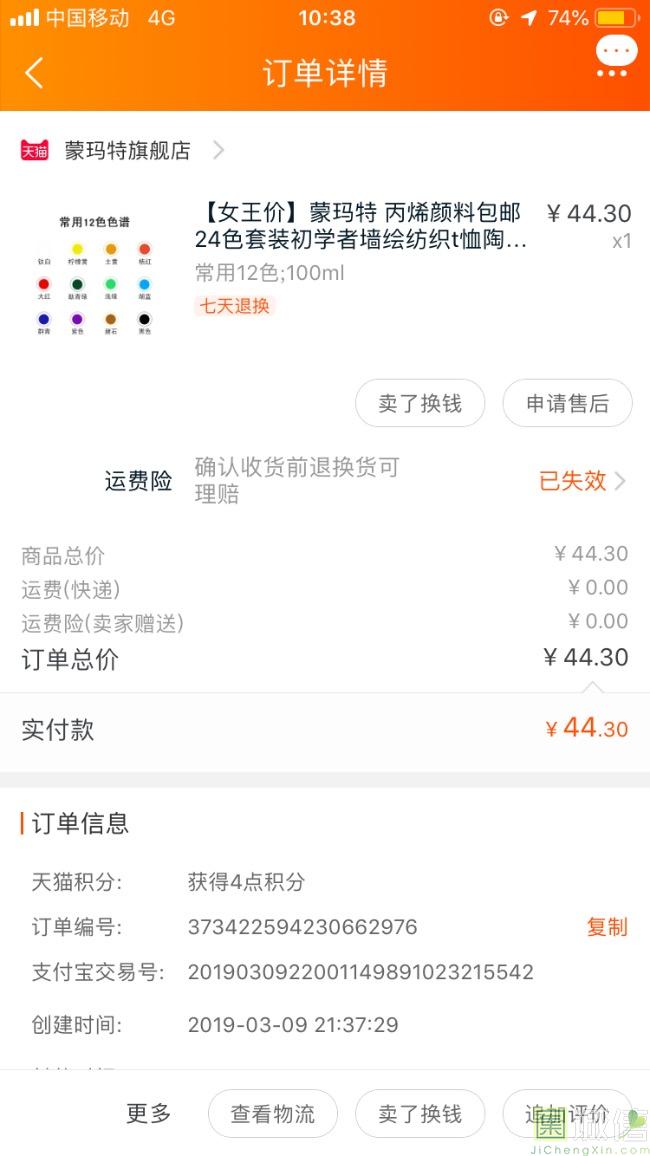The image size is (650, 1156).
Task: View logistics with 查看物流
Action: pos(273,1114)
